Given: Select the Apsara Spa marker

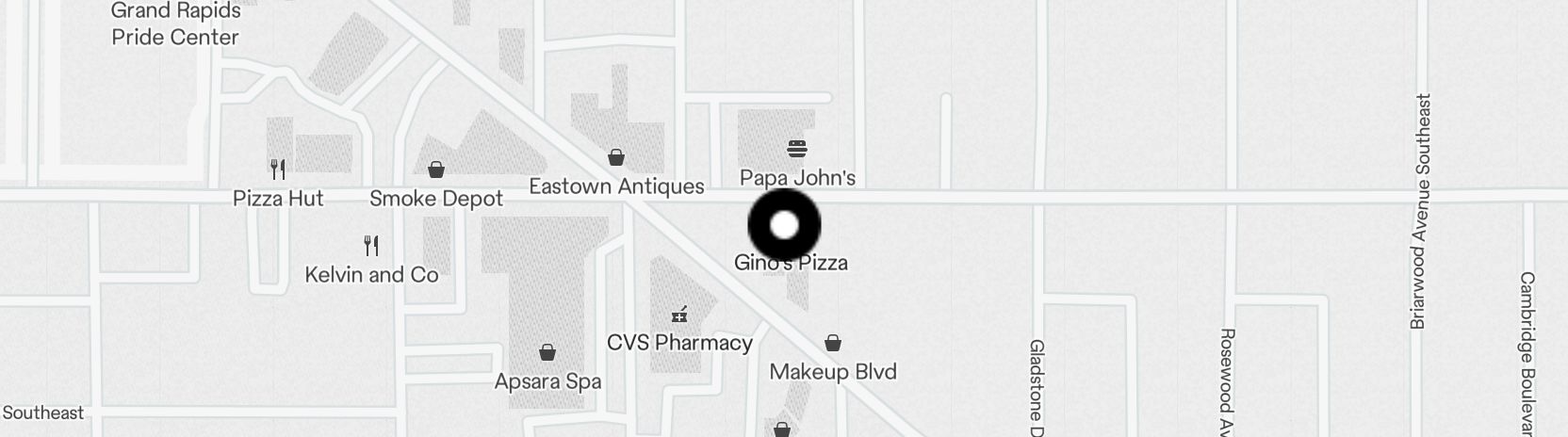Looking at the screenshot, I should click(547, 353).
